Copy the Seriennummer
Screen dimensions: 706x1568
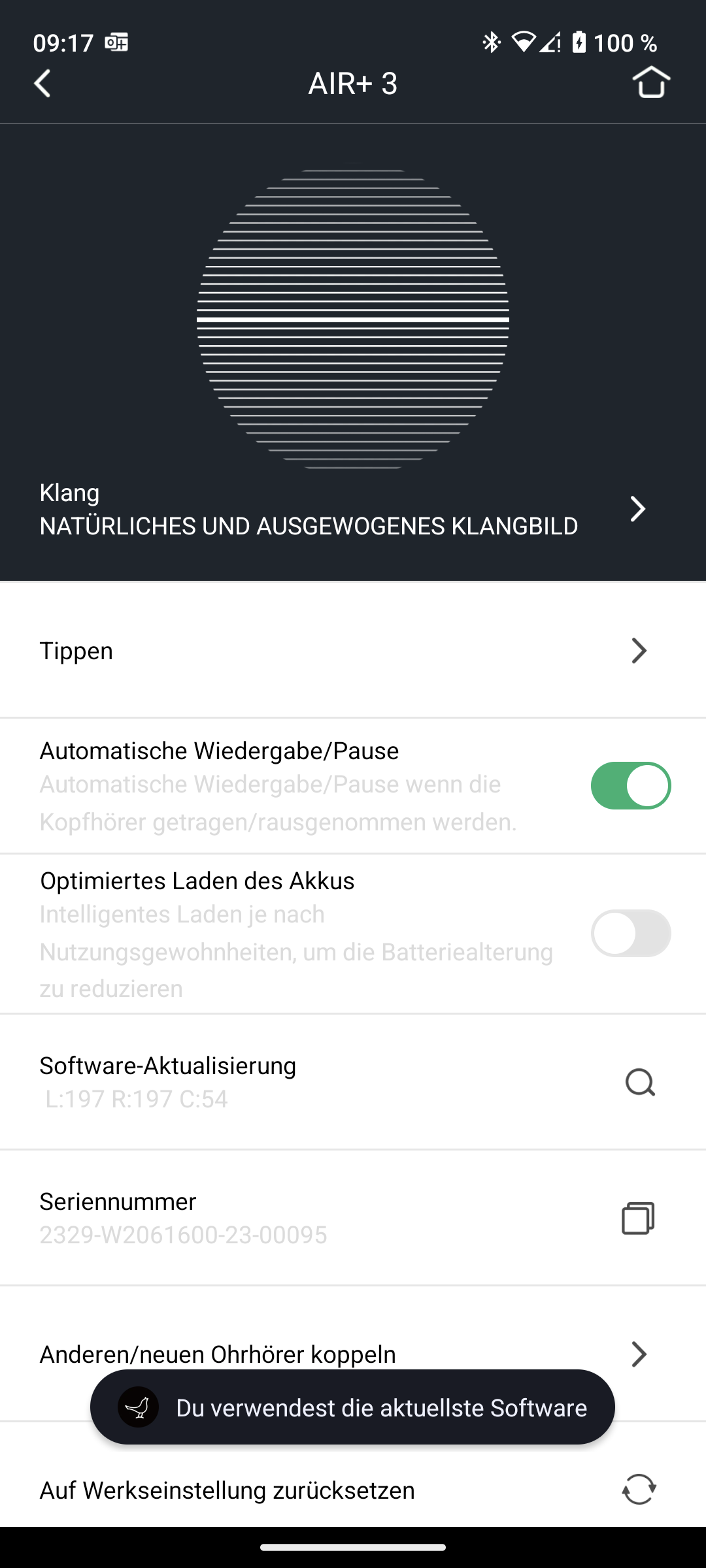[x=638, y=1218]
